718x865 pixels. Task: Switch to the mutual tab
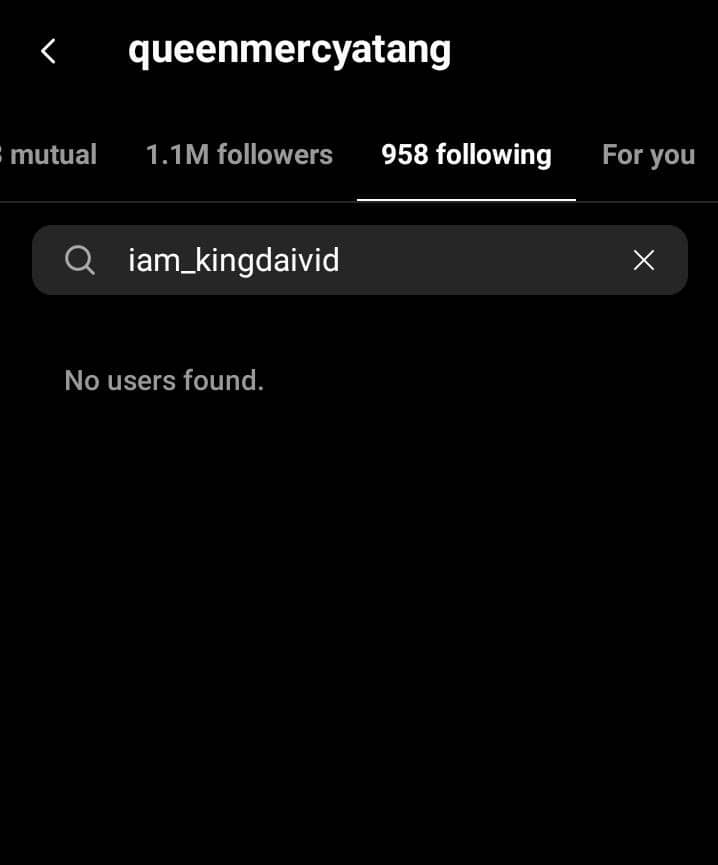pos(50,155)
